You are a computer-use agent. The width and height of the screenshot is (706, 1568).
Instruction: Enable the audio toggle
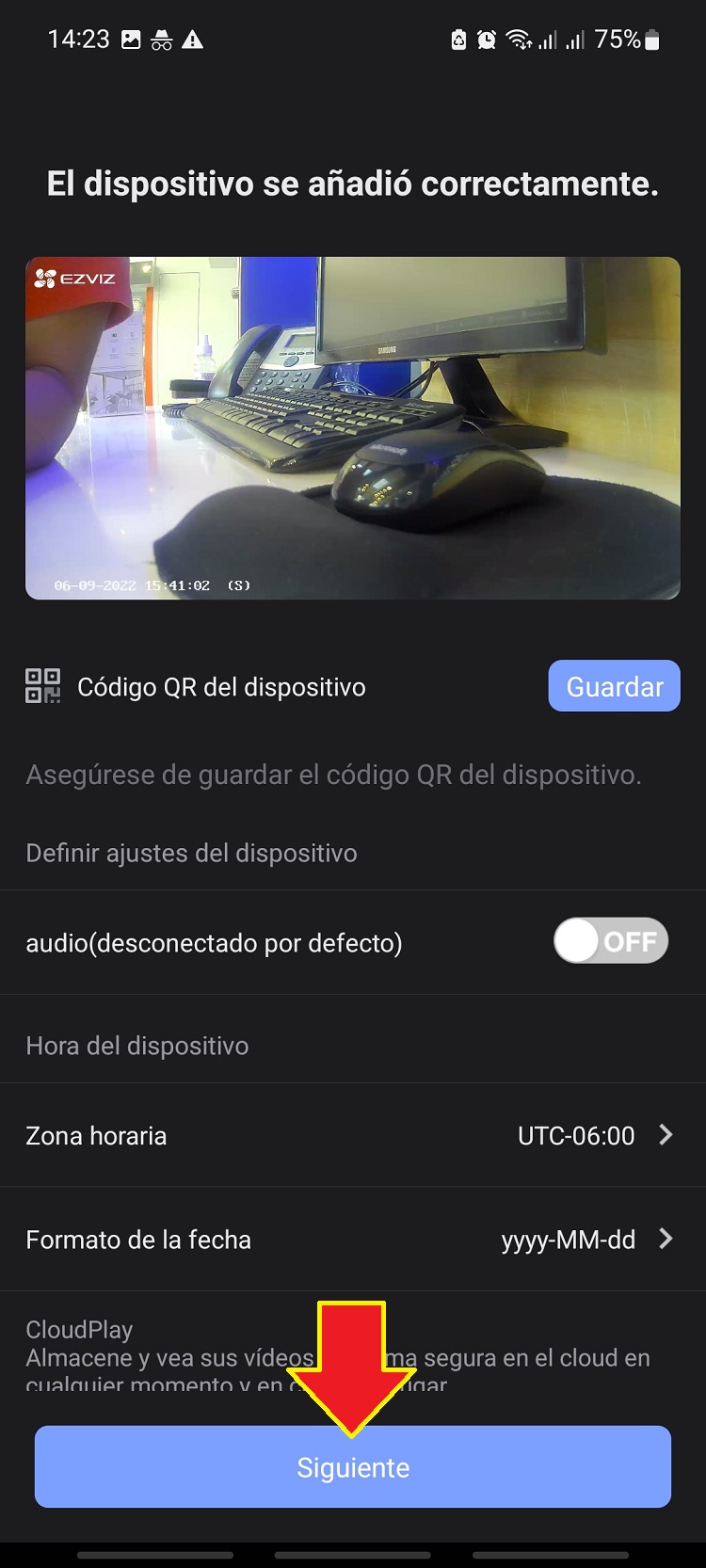[x=611, y=941]
